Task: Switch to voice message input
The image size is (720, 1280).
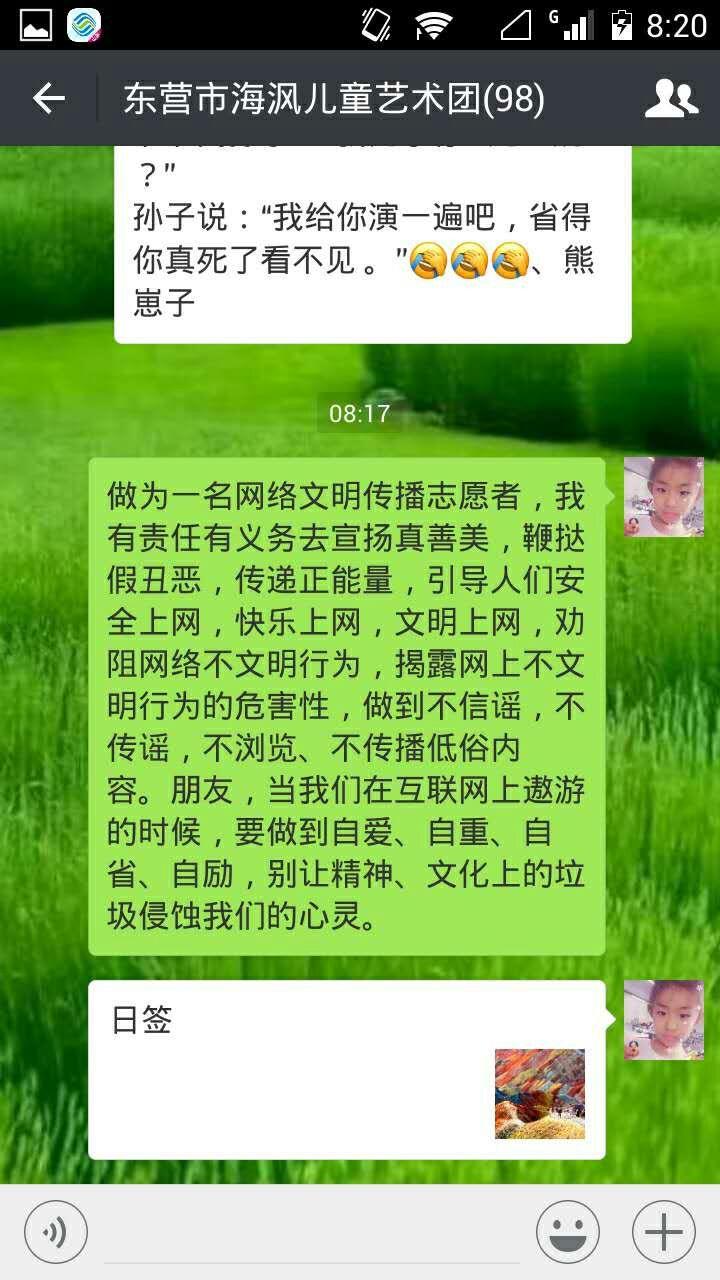Action: 56,1231
